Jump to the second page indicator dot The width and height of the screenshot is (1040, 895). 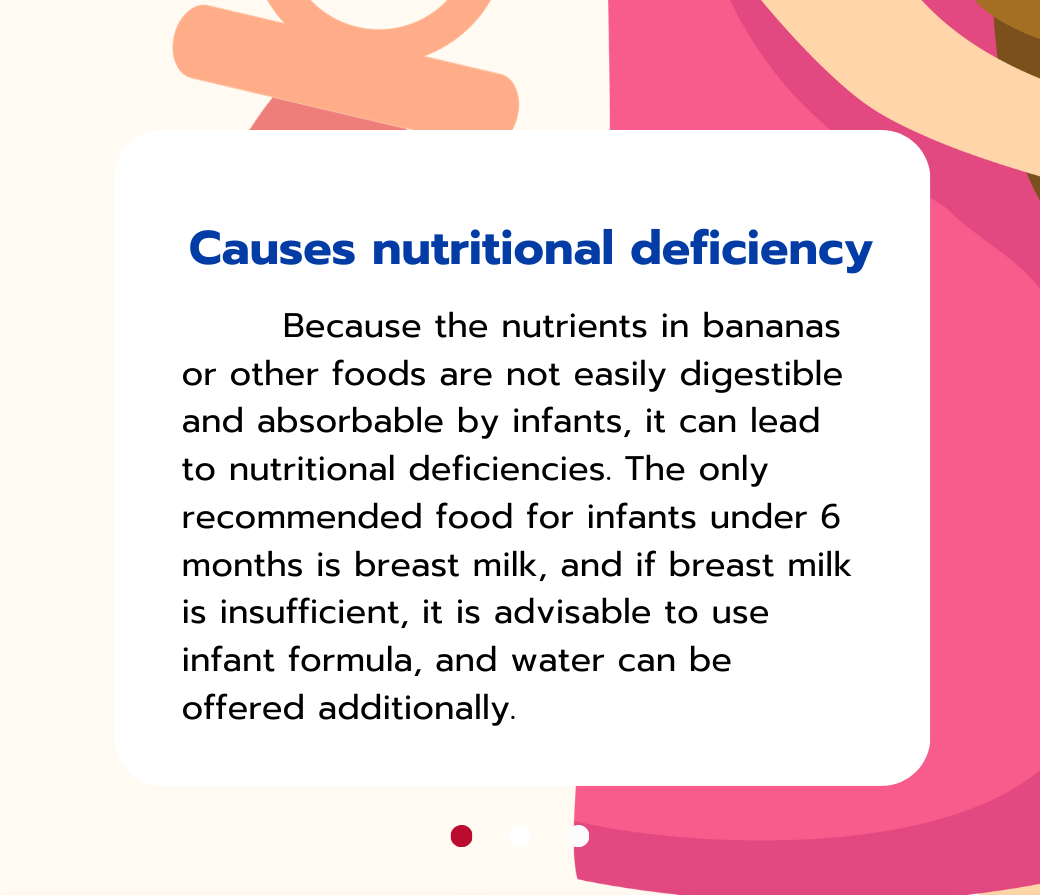[520, 836]
